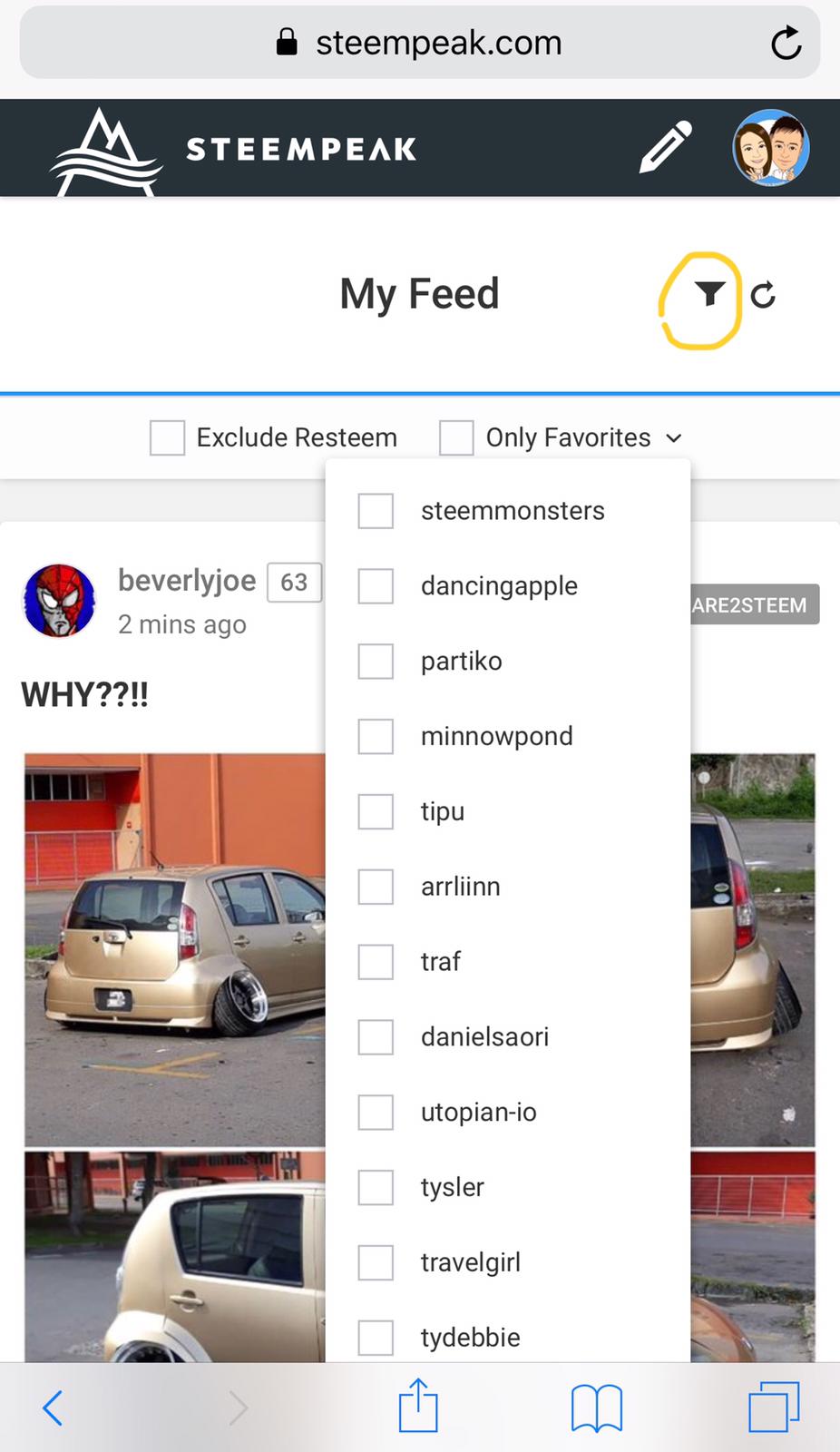Open Safari bookmarks
Screen dimensions: 840x1452
click(x=596, y=1408)
